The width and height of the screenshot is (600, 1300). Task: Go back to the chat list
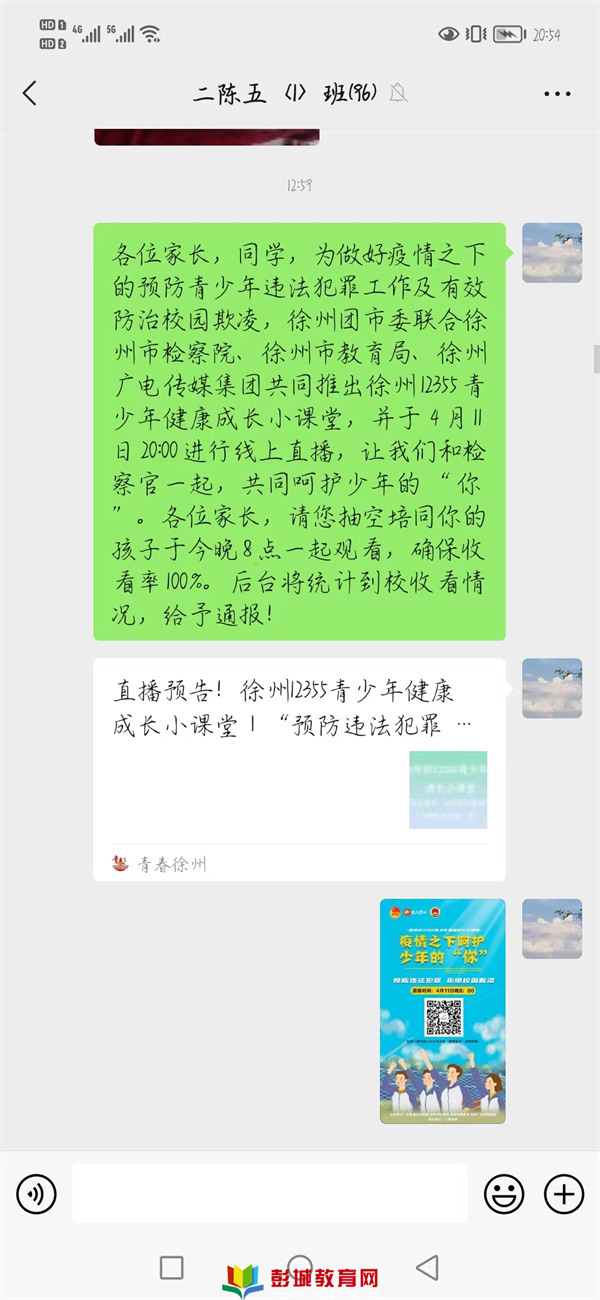point(30,94)
